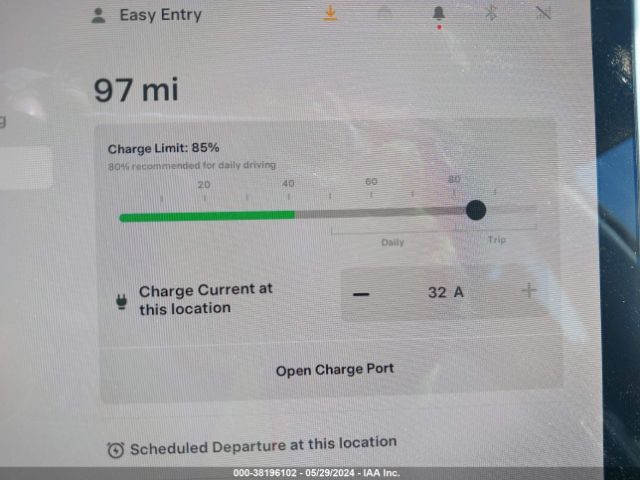The image size is (640, 480).
Task: Open Bluetooth settings icon
Action: [x=491, y=13]
